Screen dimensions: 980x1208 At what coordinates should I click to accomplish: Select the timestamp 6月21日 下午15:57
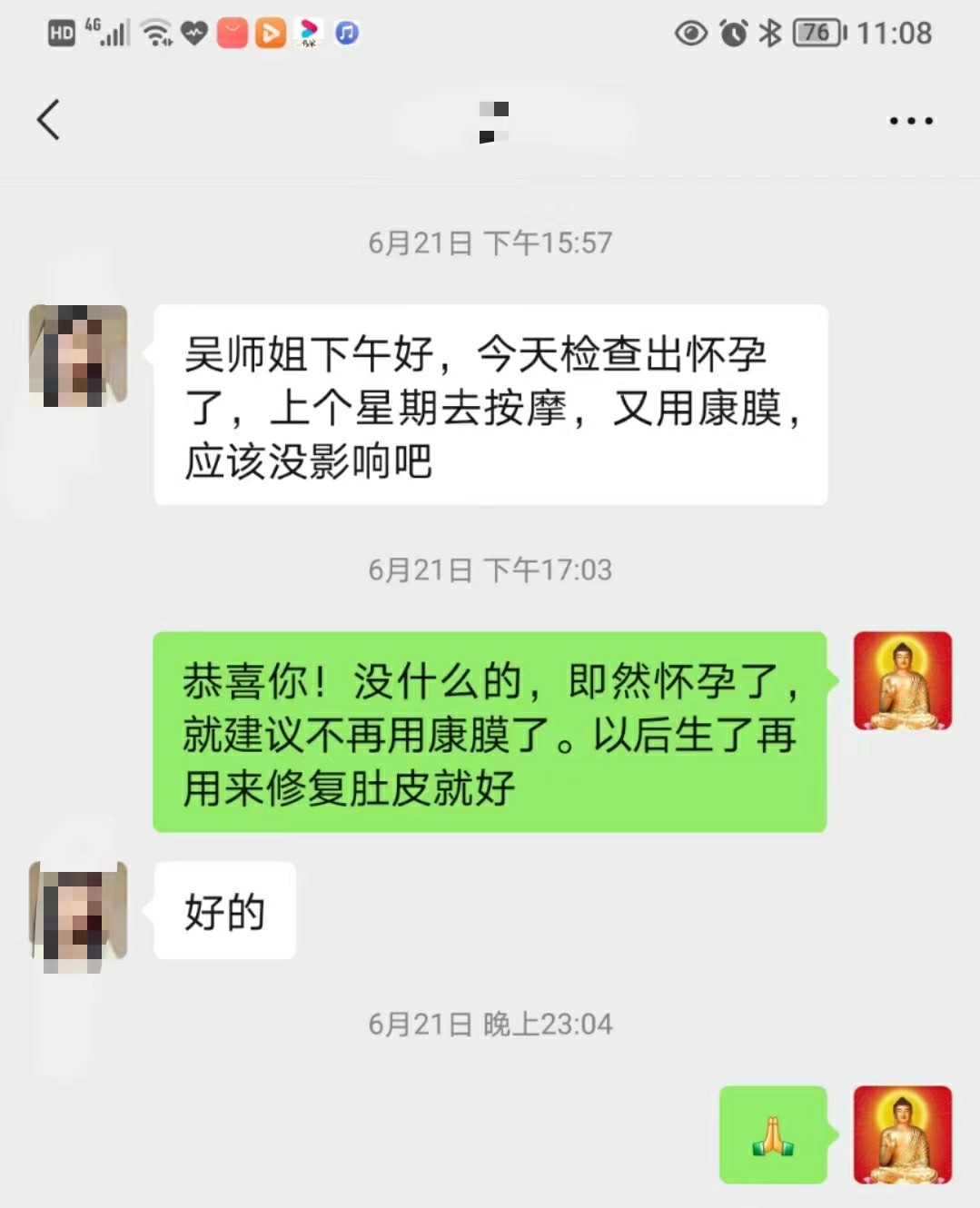coord(490,242)
